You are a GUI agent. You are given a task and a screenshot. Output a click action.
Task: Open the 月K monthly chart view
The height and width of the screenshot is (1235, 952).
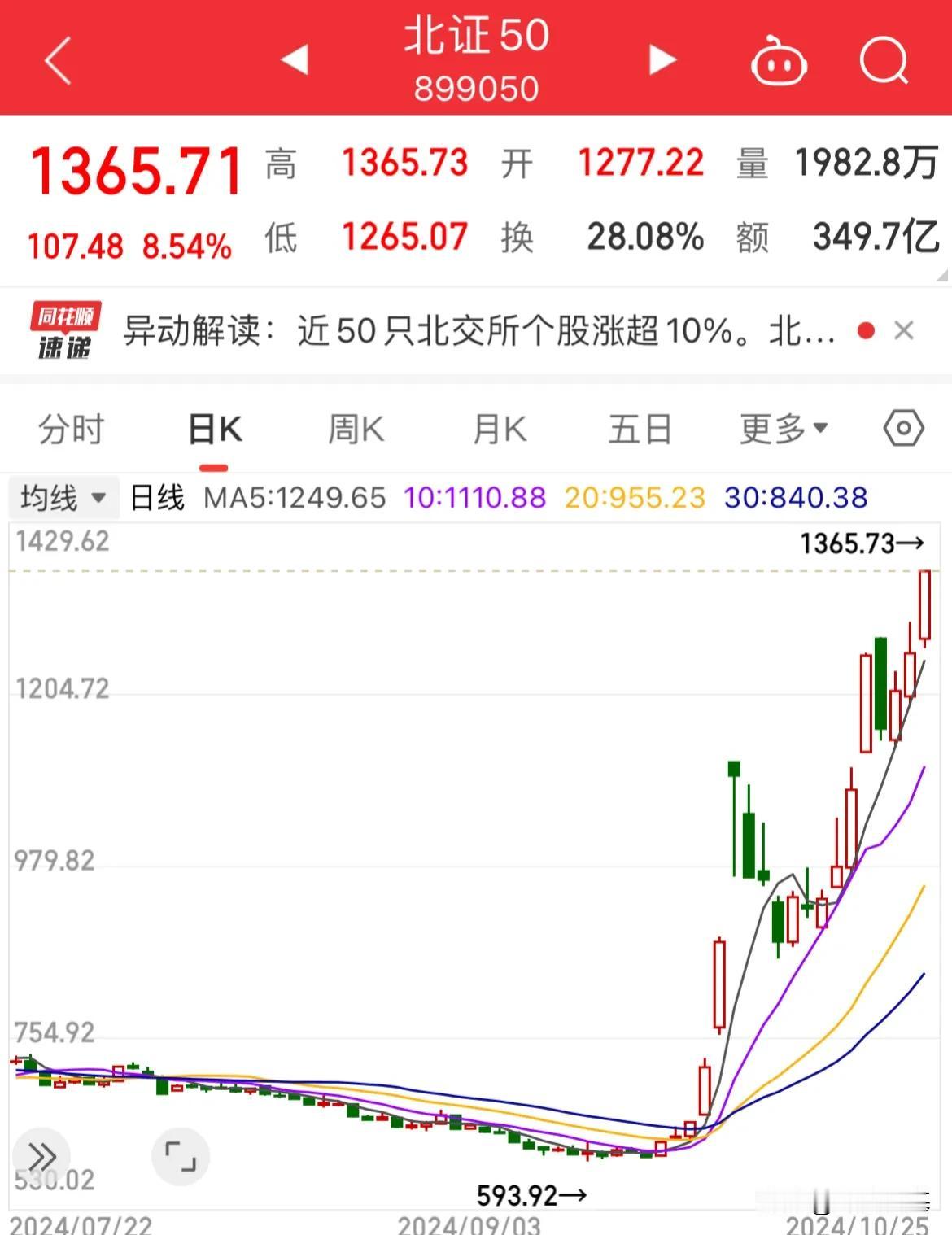click(x=498, y=429)
